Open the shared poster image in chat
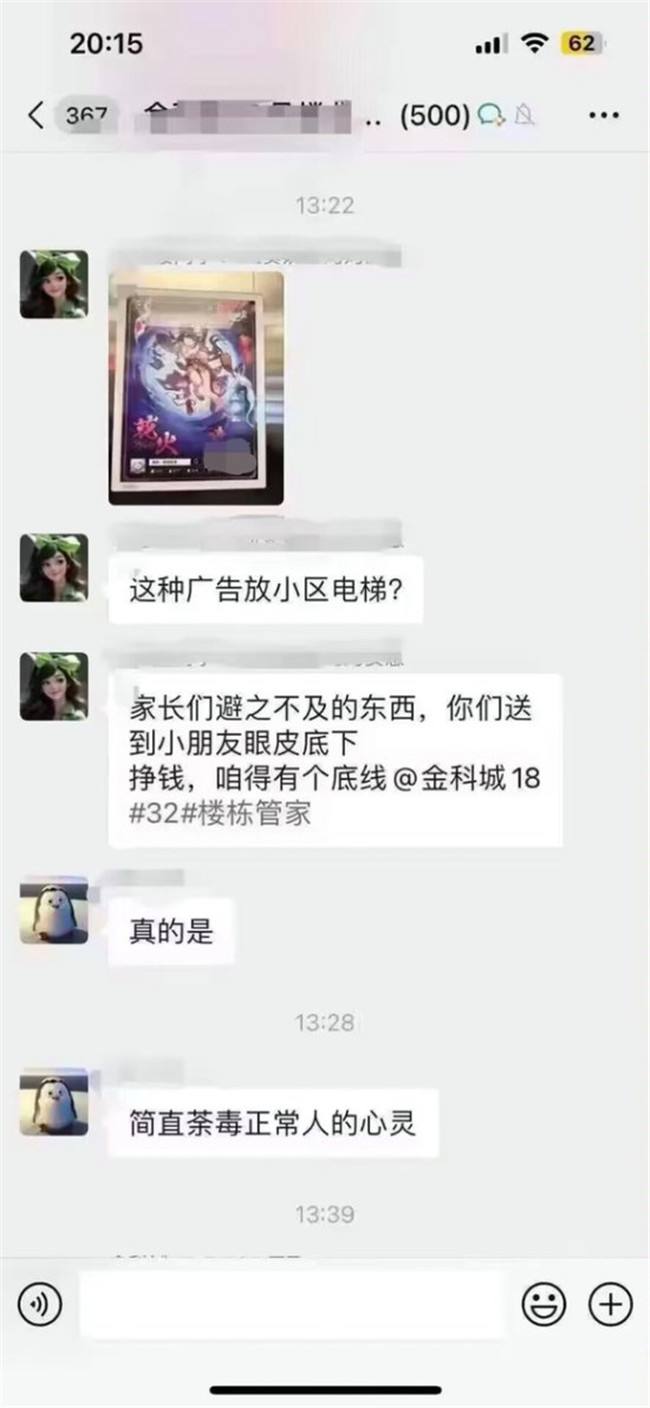 (x=196, y=387)
